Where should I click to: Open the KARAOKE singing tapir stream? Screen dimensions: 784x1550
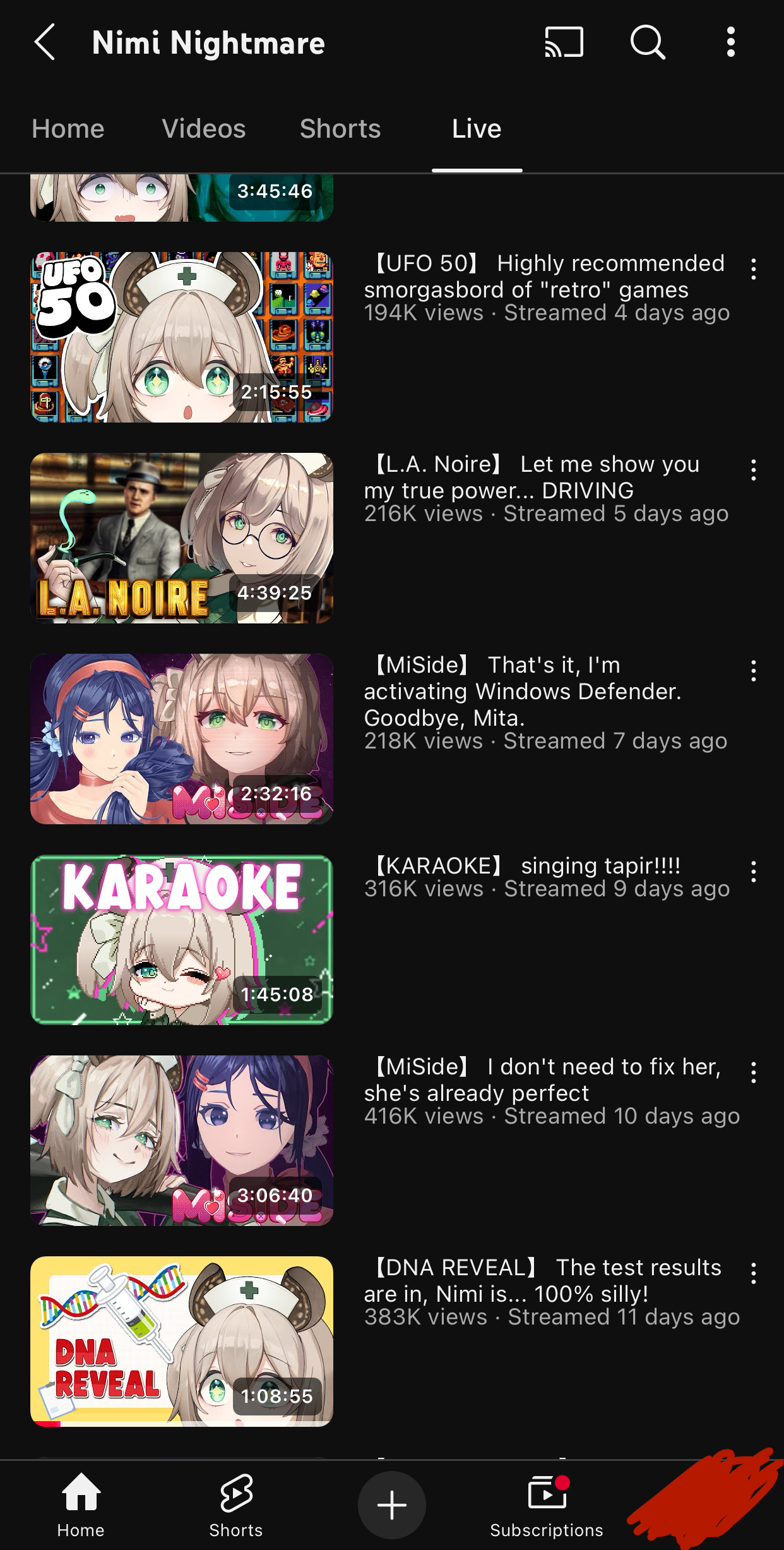coord(182,940)
